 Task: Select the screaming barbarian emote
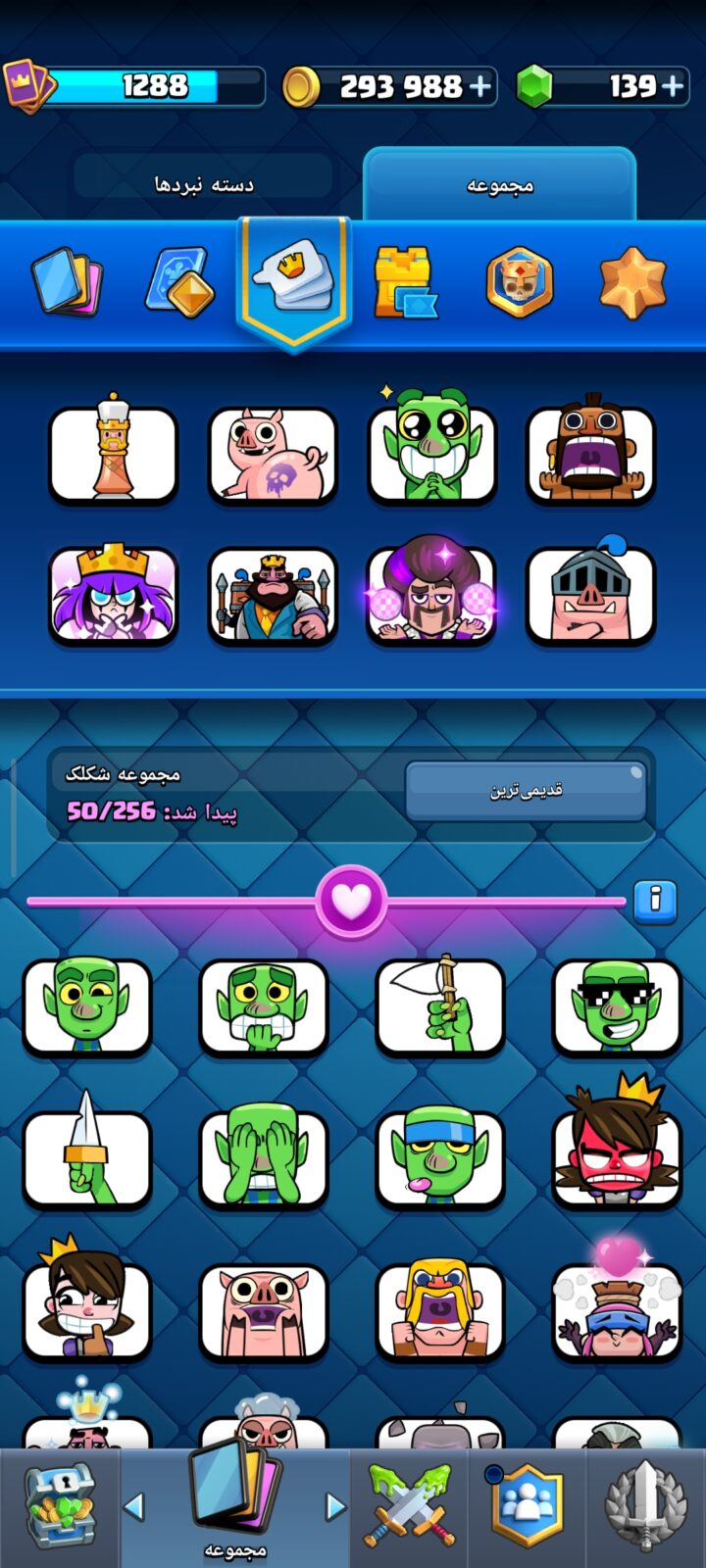tap(439, 1311)
